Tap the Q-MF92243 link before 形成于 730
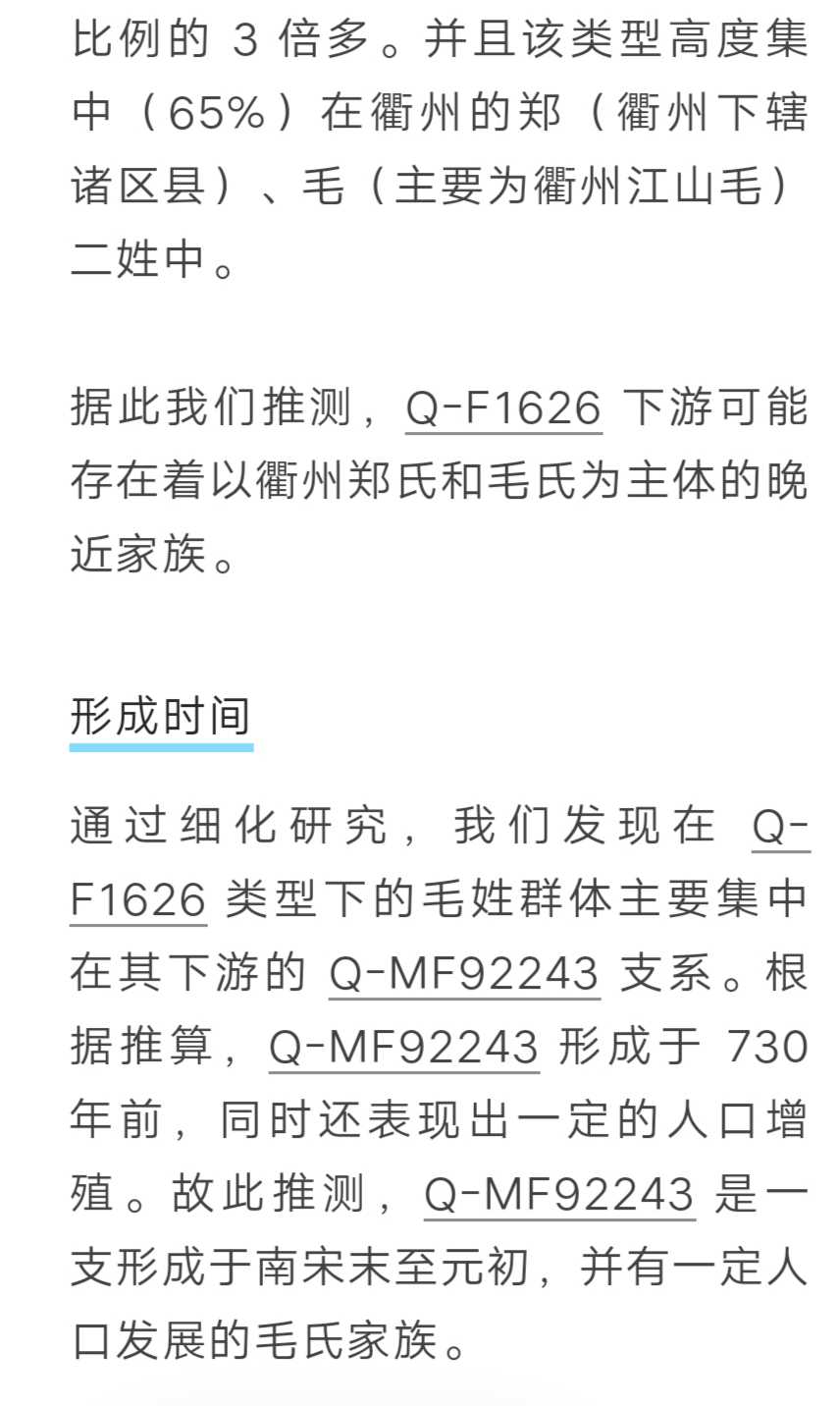Image resolution: width=840 pixels, height=1406 pixels. [404, 1047]
